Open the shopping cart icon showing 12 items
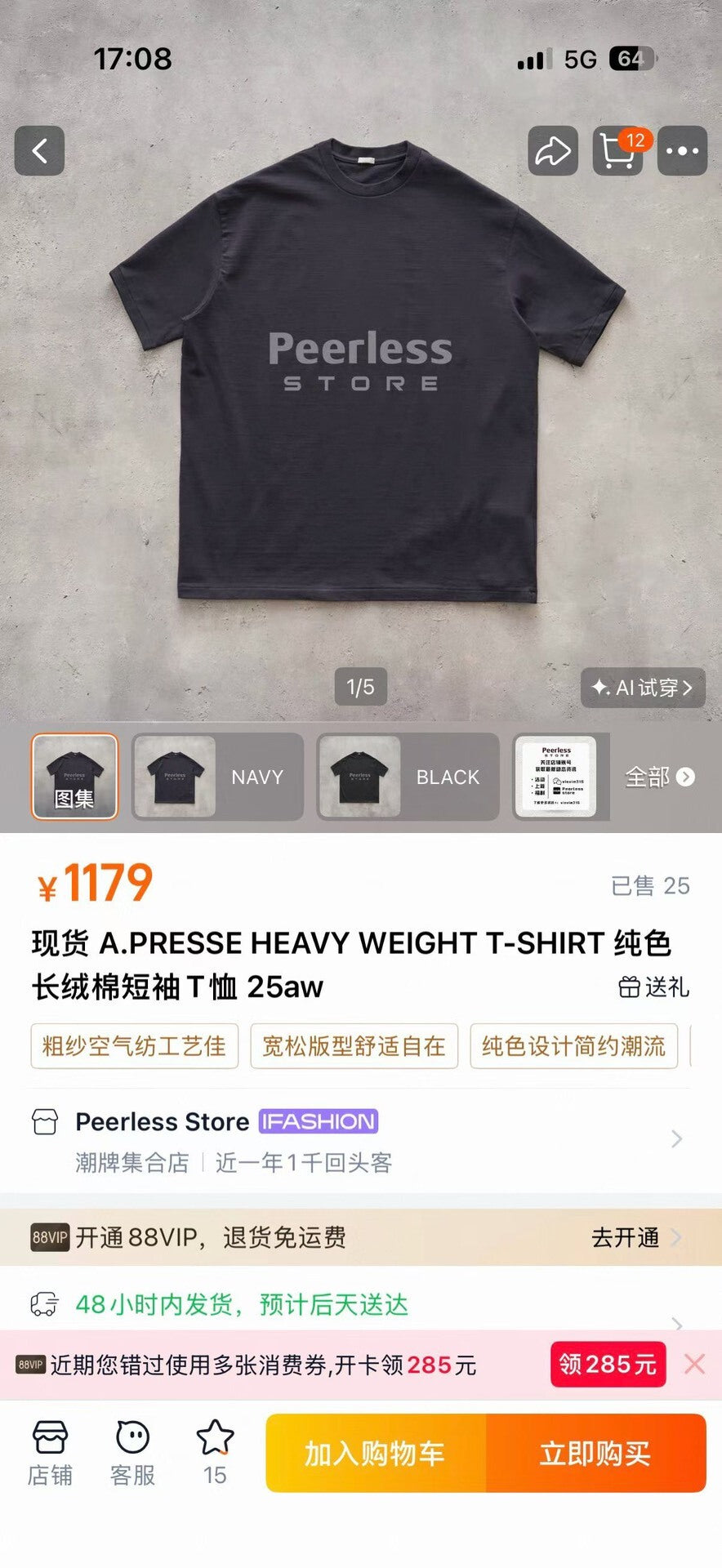722x1568 pixels. pos(618,151)
